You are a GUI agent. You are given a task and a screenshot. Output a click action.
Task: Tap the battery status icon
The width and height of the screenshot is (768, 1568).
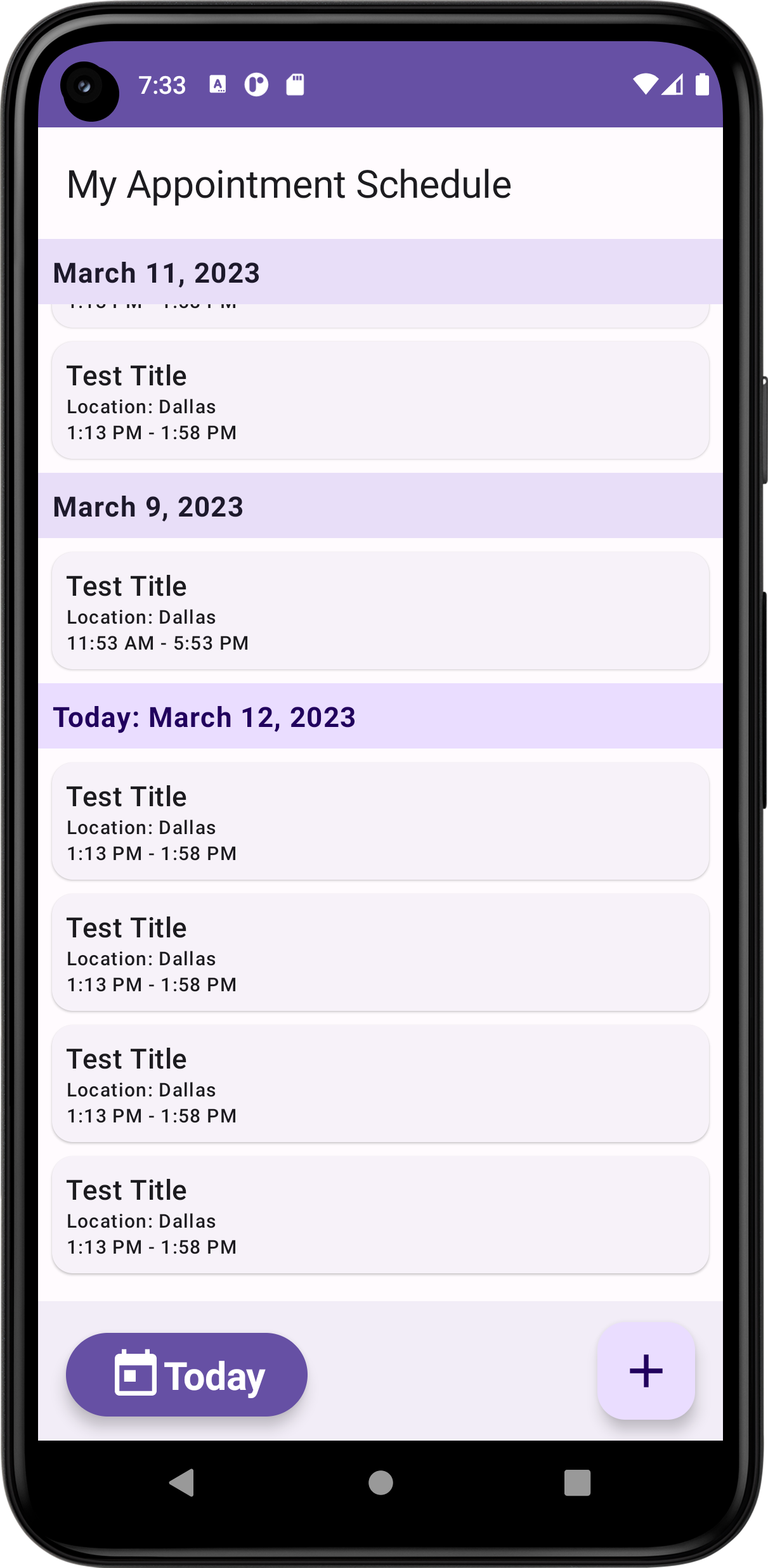pos(703,84)
